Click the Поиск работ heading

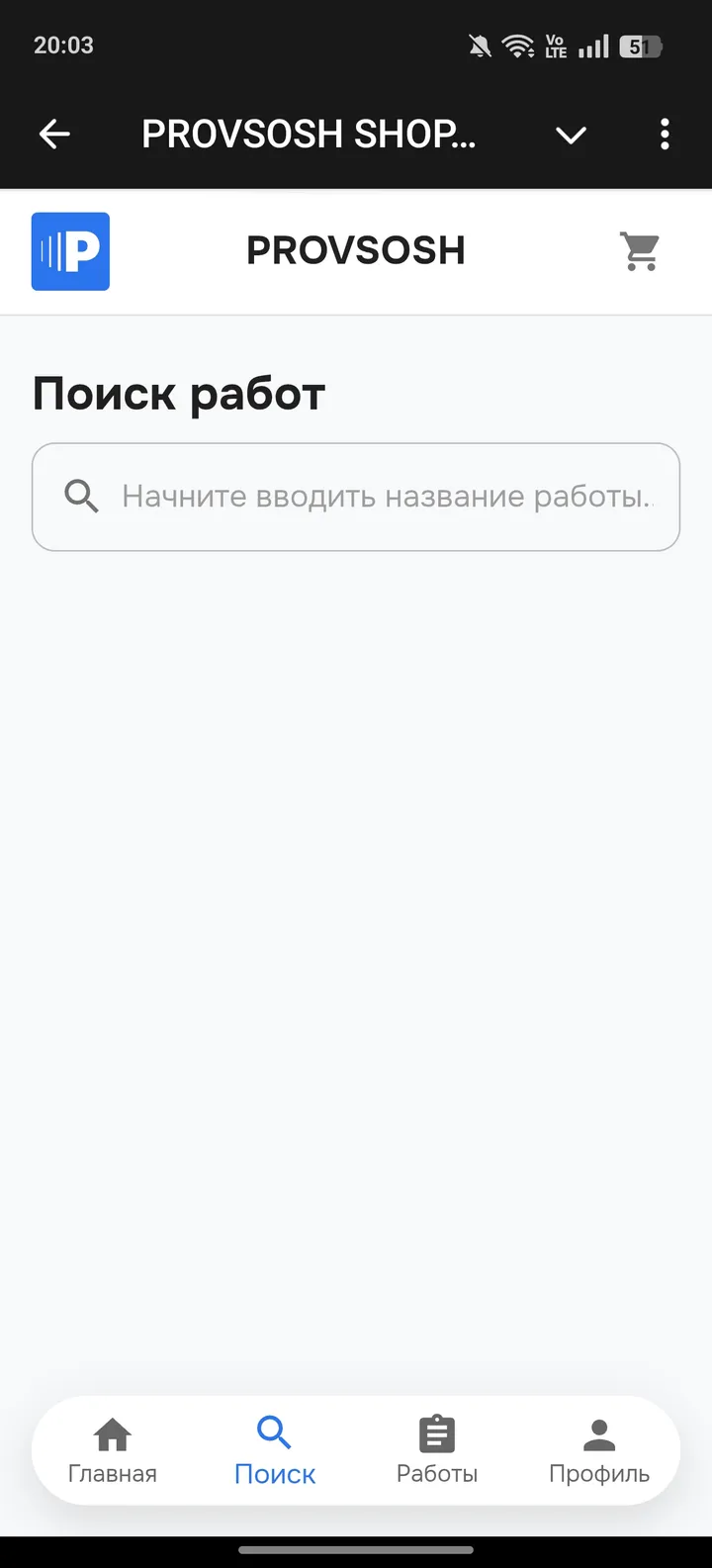click(x=178, y=393)
